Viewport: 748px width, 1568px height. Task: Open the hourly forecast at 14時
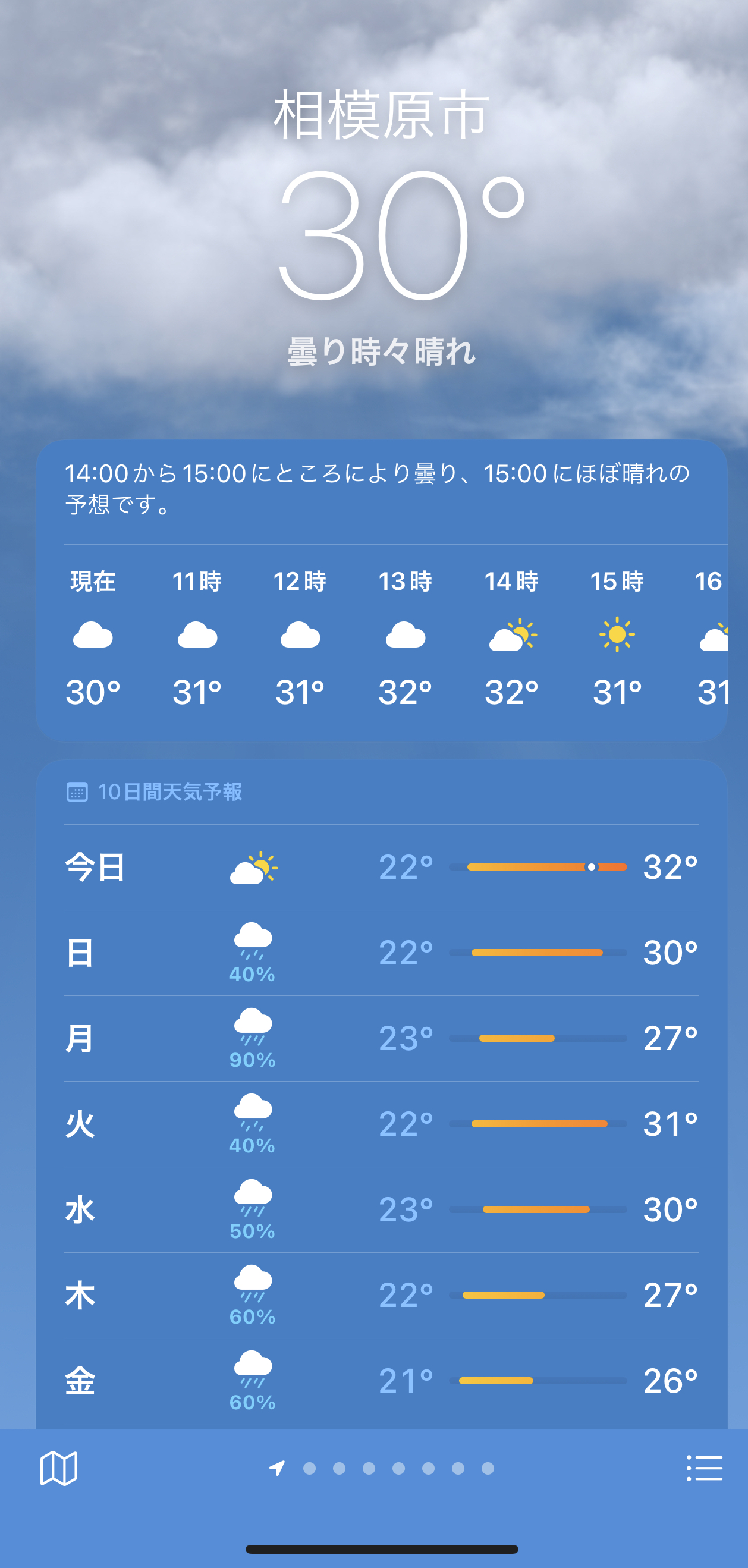[x=511, y=636]
